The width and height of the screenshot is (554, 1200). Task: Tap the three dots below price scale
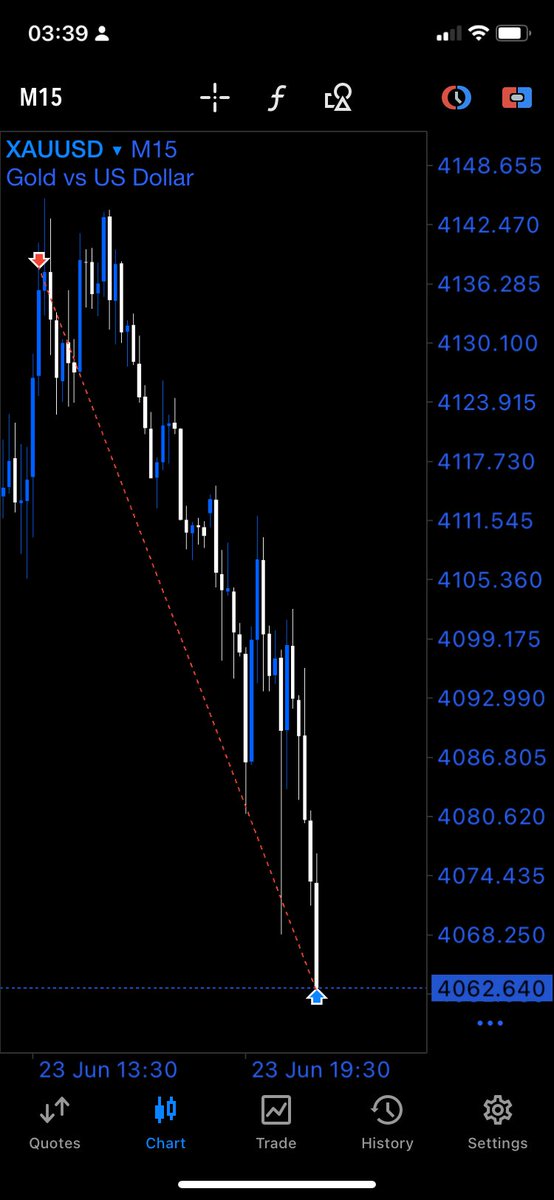click(490, 1023)
